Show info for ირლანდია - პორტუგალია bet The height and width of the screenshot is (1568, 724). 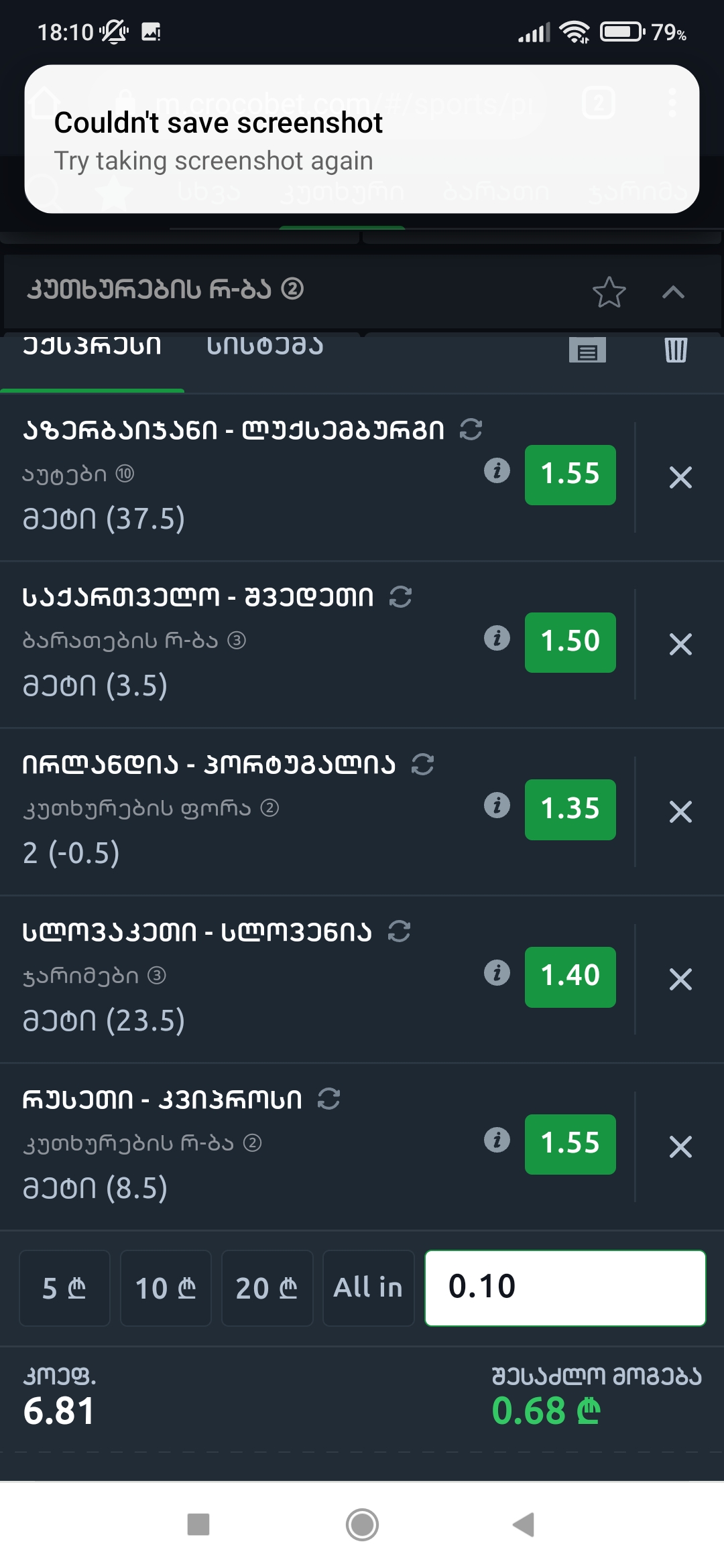pos(497,805)
